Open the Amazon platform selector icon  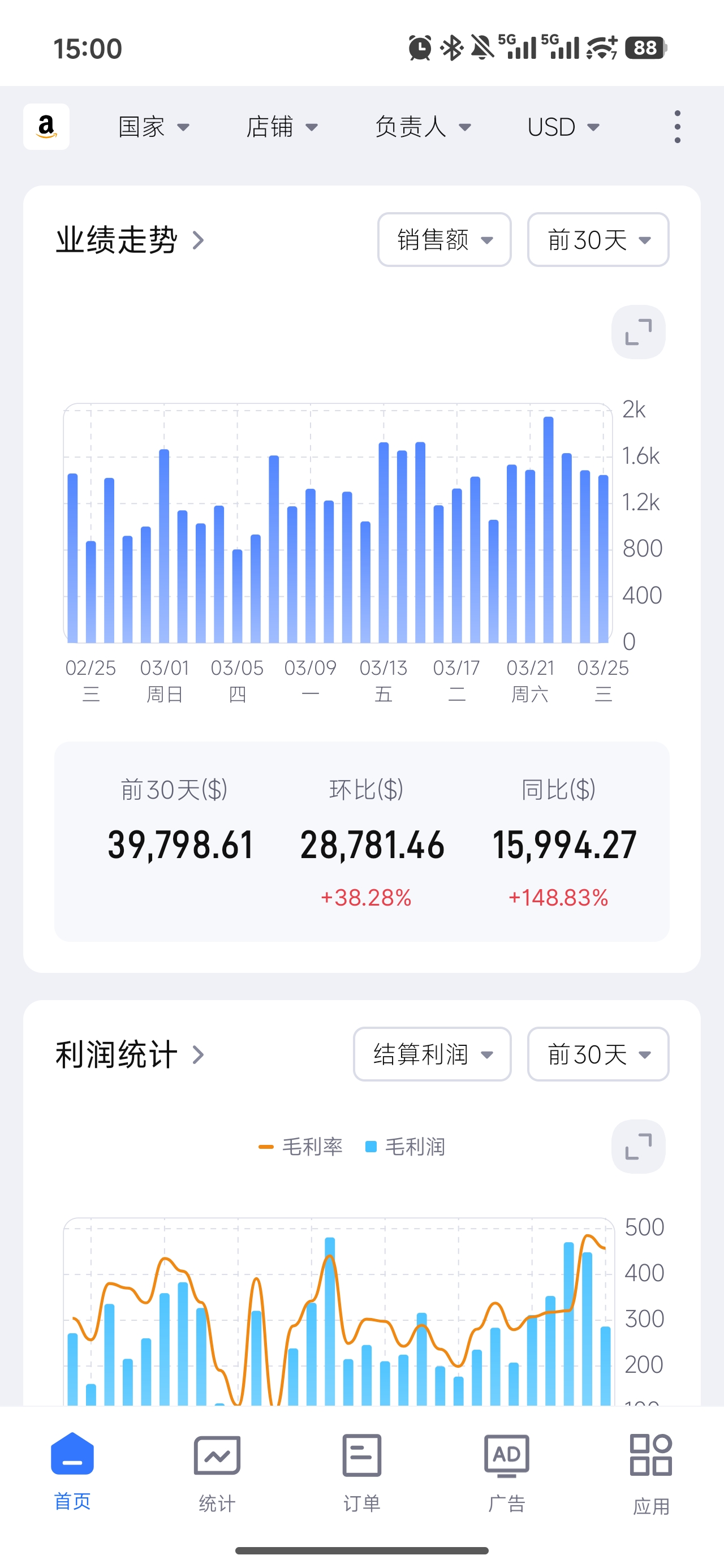coord(46,127)
